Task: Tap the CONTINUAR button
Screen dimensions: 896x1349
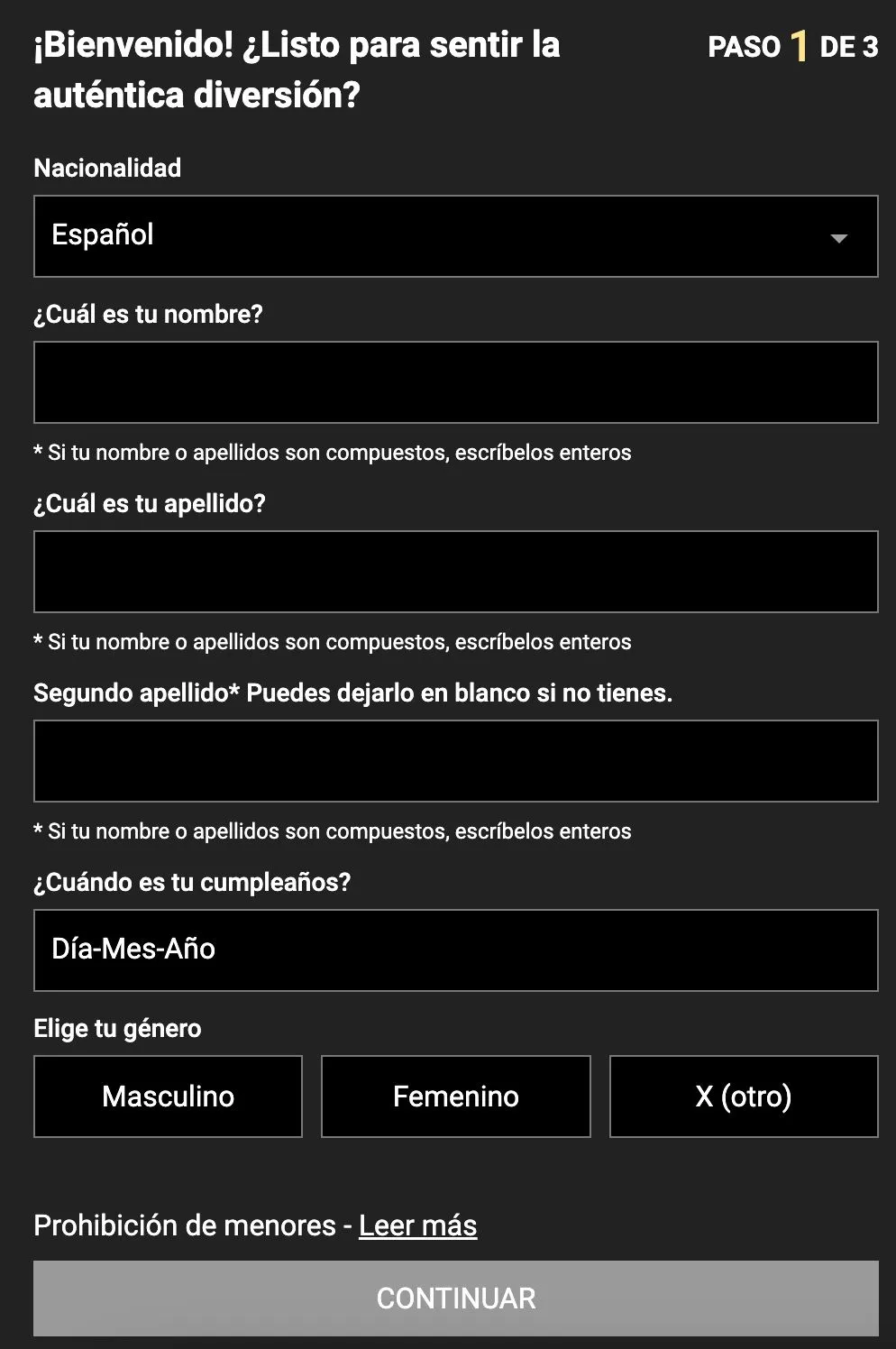Action: 455,1299
